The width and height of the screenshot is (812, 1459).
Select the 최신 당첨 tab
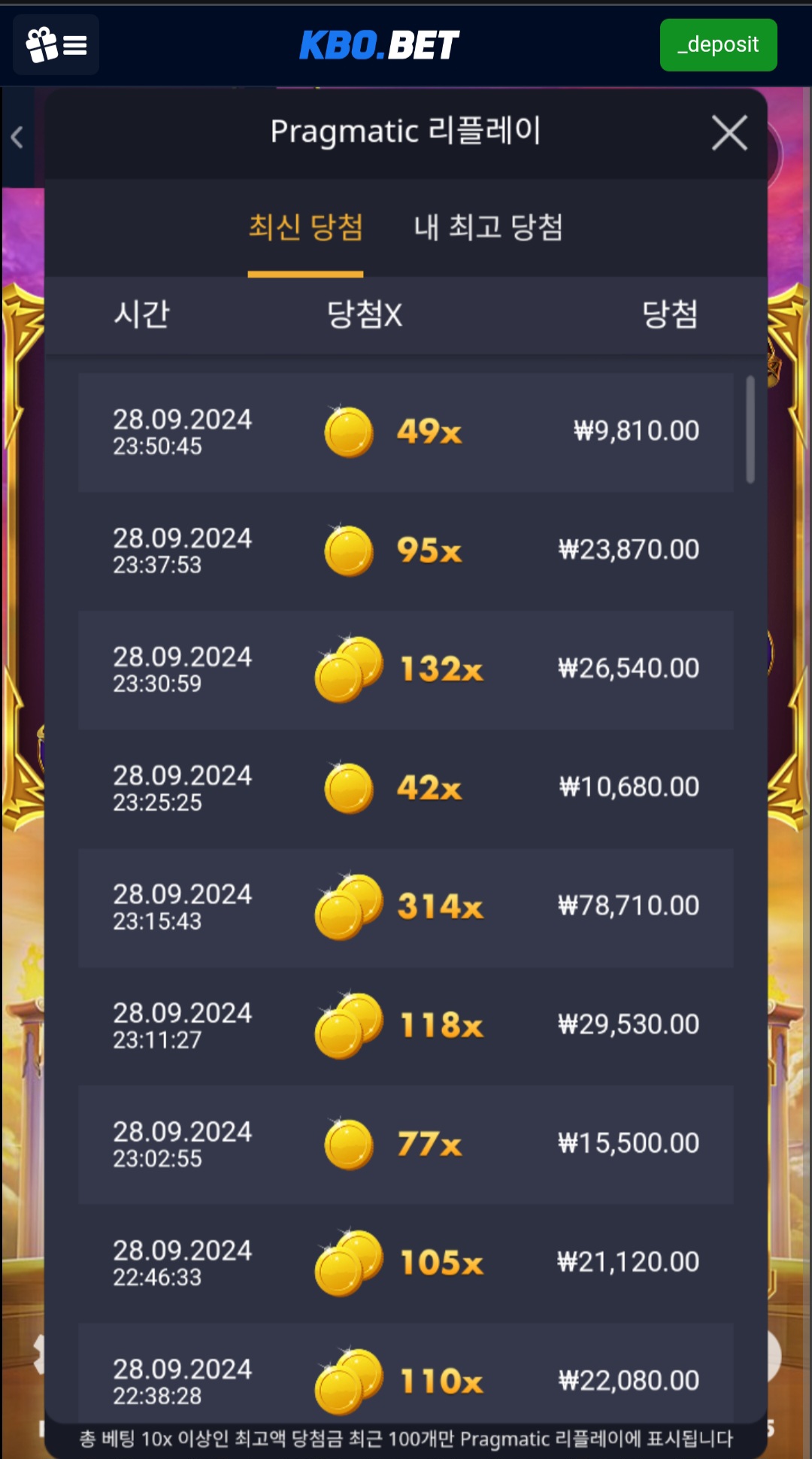click(305, 227)
